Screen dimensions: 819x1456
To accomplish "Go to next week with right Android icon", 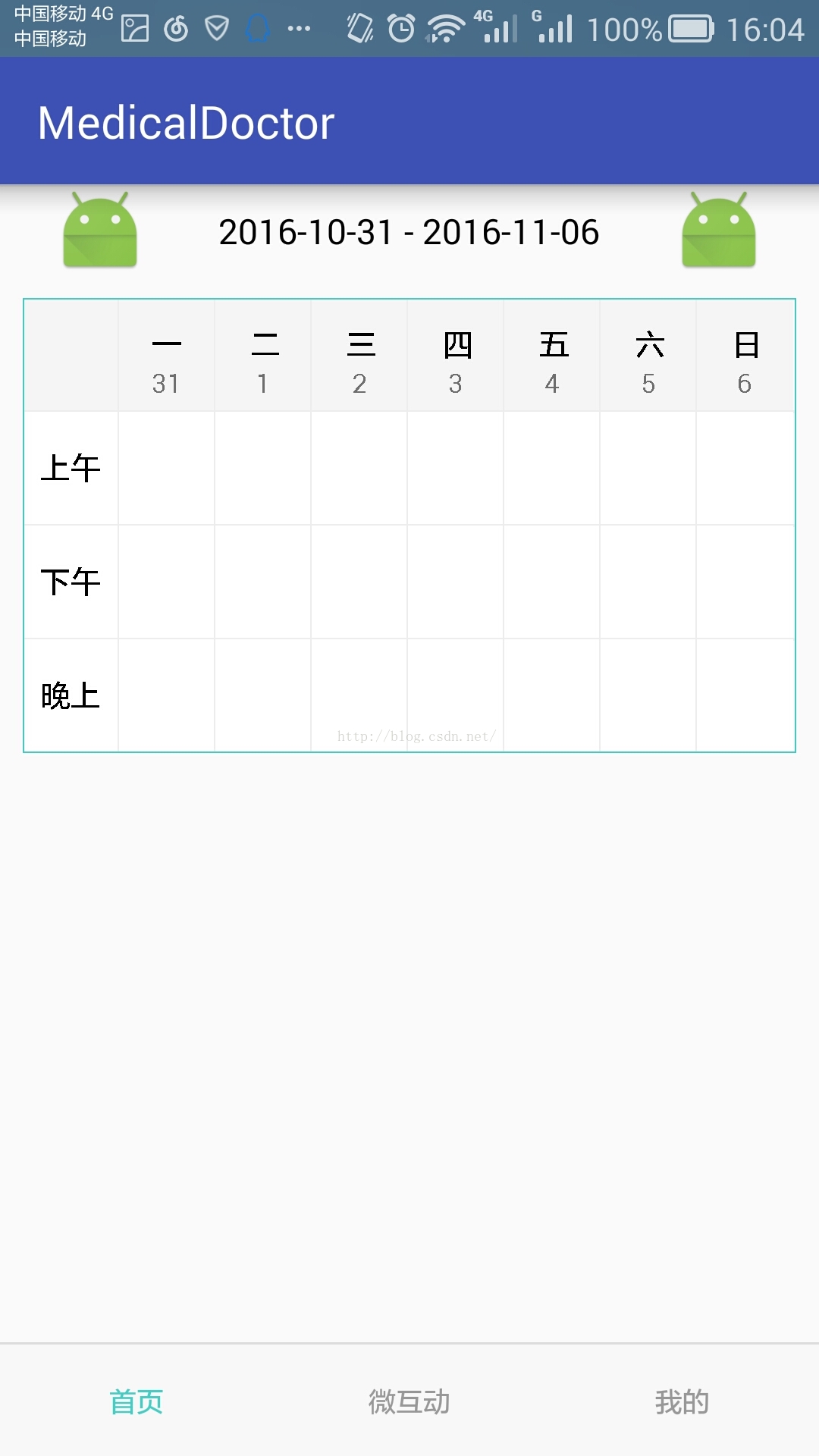I will (x=719, y=230).
